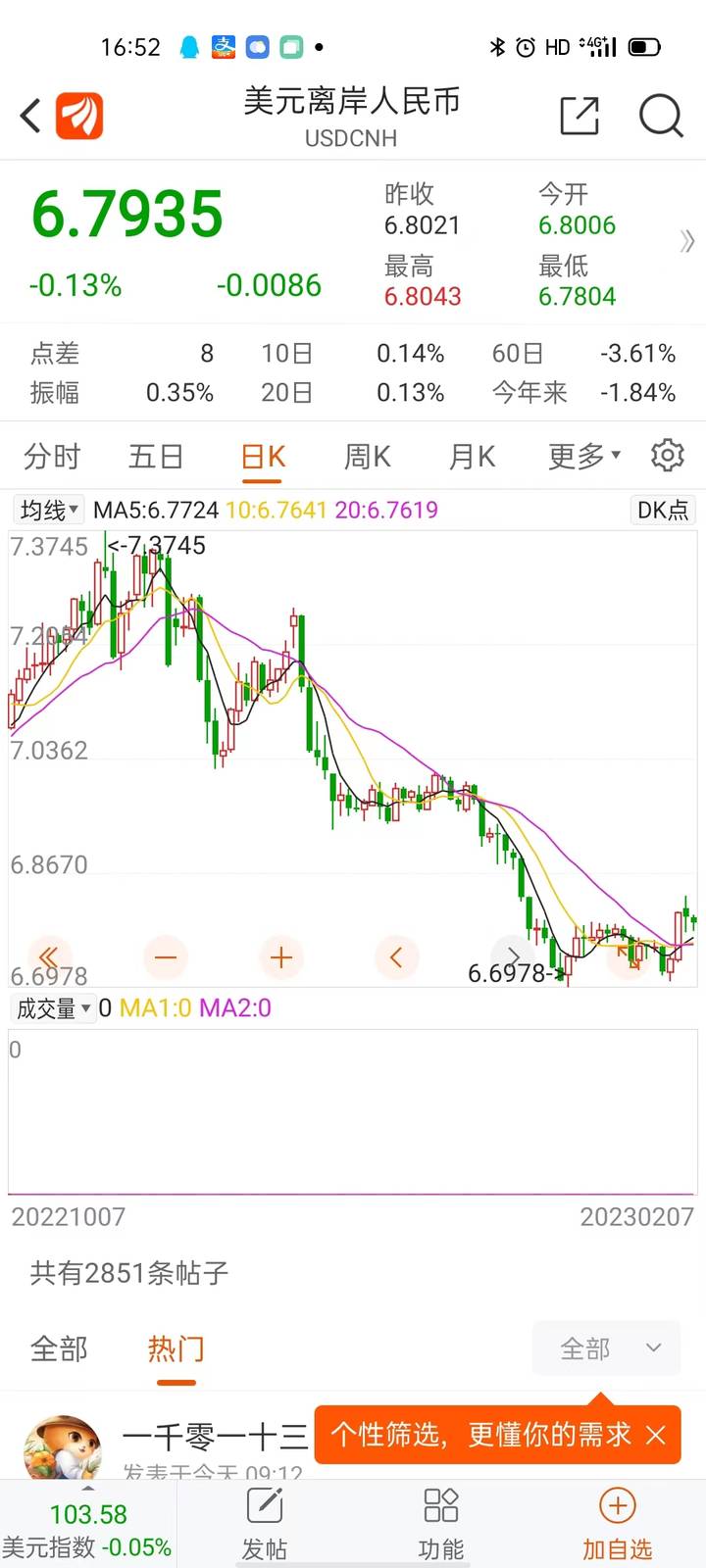Viewport: 706px width, 1568px height.
Task: Dismiss the 个性筛选 tooltip
Action: 656,1436
